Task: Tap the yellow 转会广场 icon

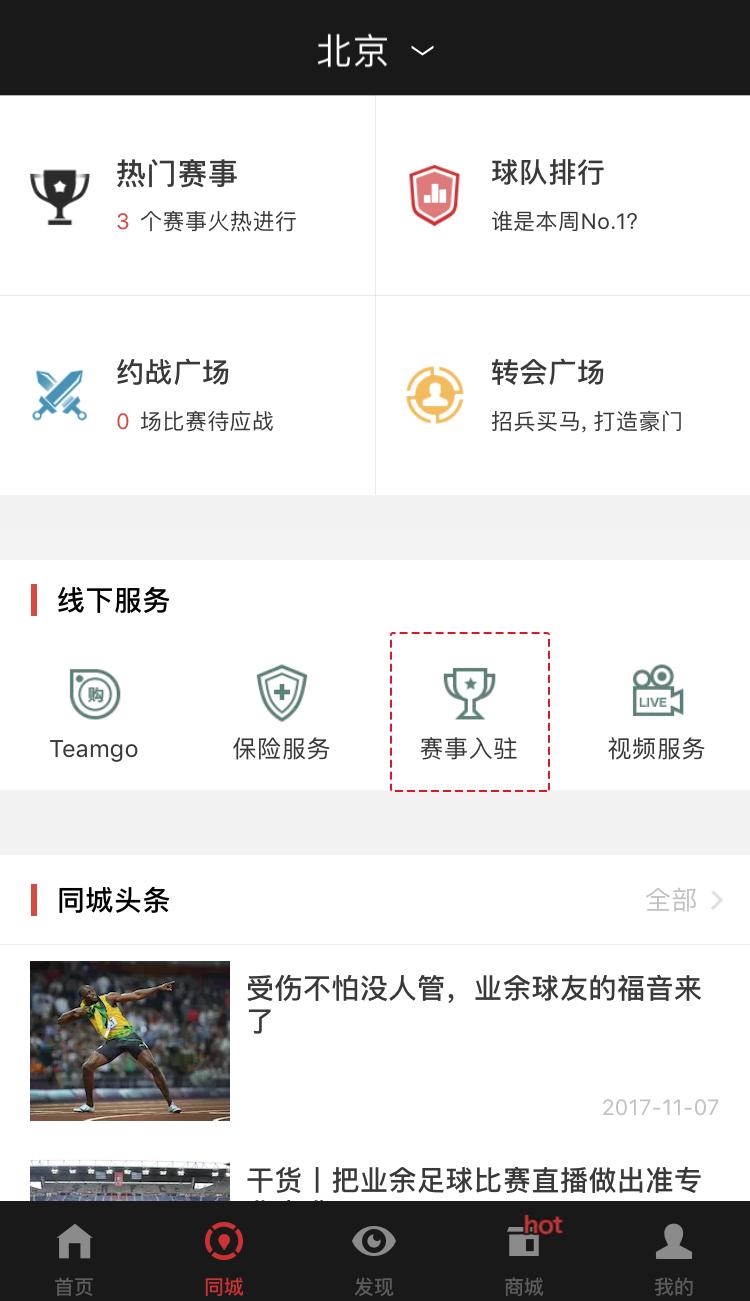Action: point(434,392)
